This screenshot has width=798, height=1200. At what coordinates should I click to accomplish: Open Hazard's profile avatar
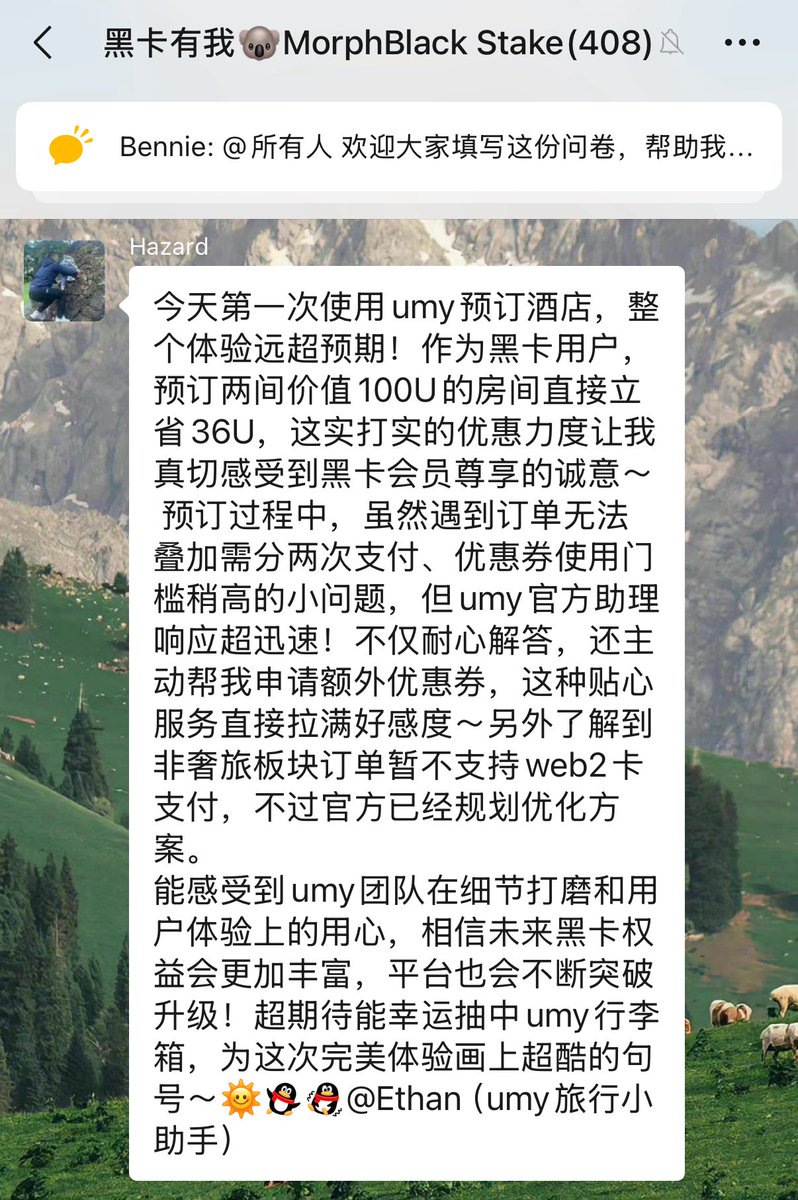(64, 281)
